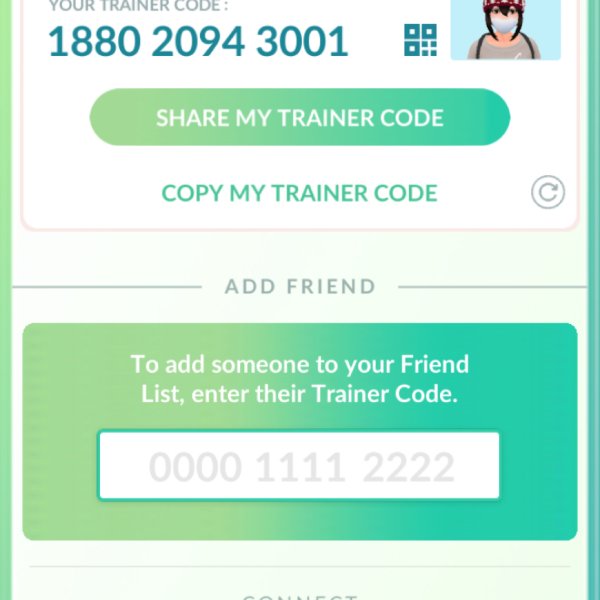Copy my trainer code
The height and width of the screenshot is (600, 600).
click(x=299, y=192)
